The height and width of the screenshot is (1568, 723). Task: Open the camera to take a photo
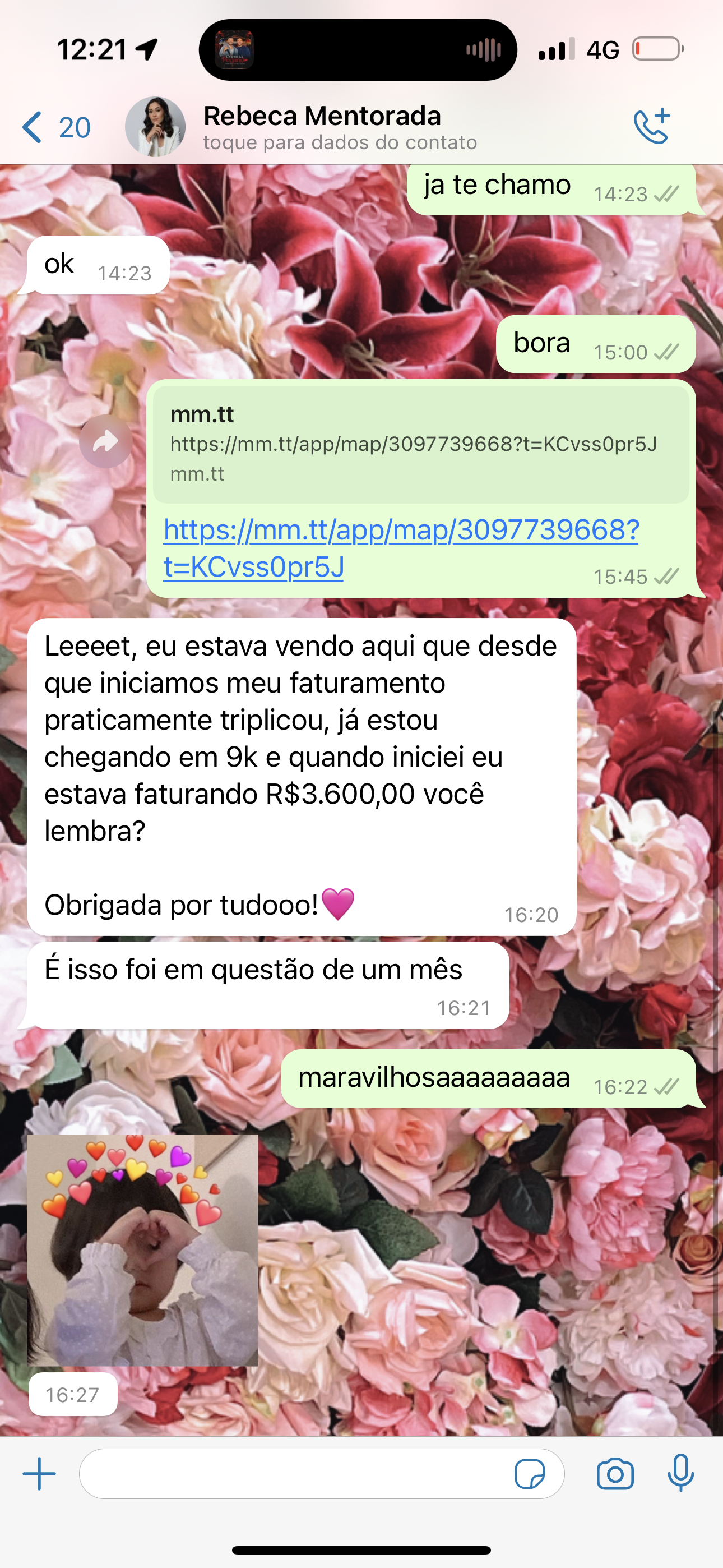tap(615, 1474)
